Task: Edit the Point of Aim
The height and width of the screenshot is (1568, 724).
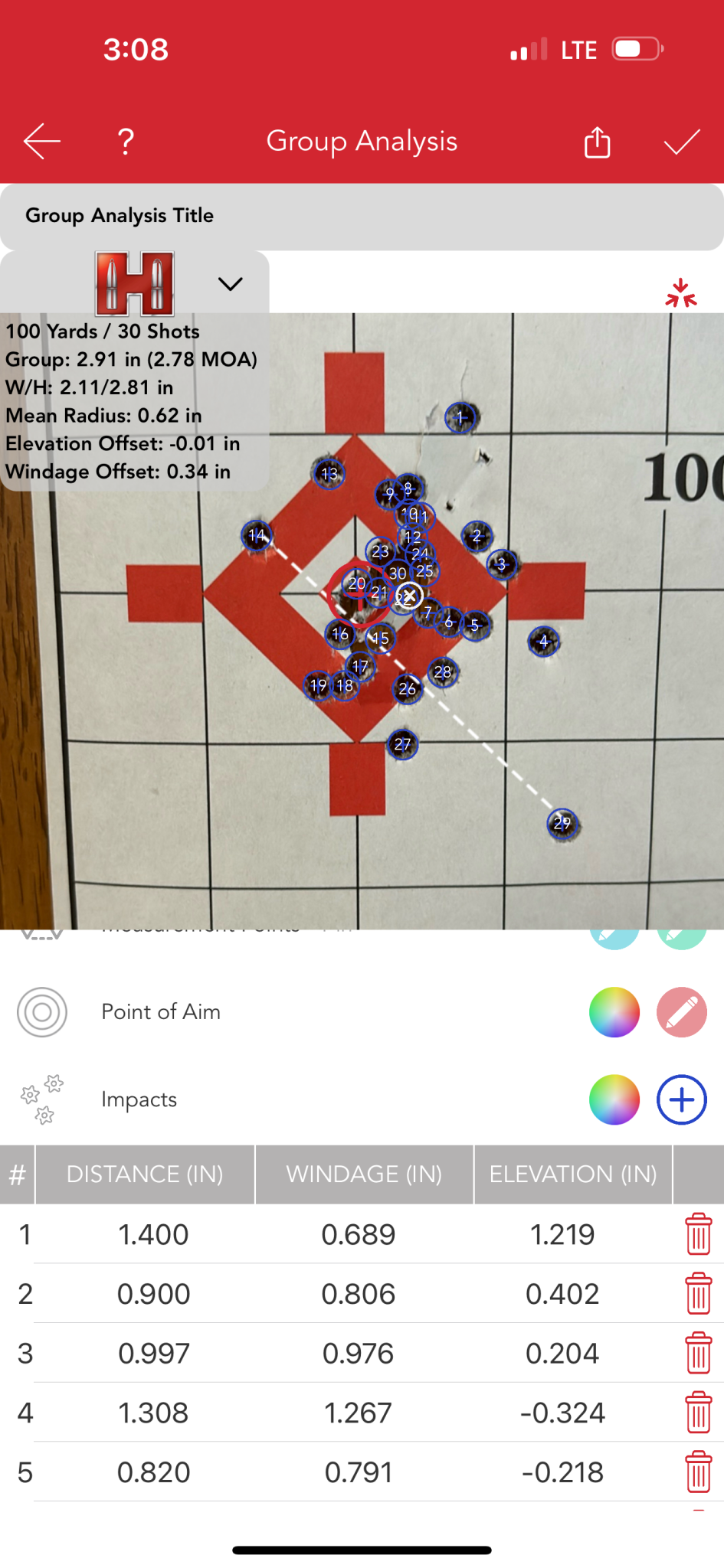Action: [682, 1012]
